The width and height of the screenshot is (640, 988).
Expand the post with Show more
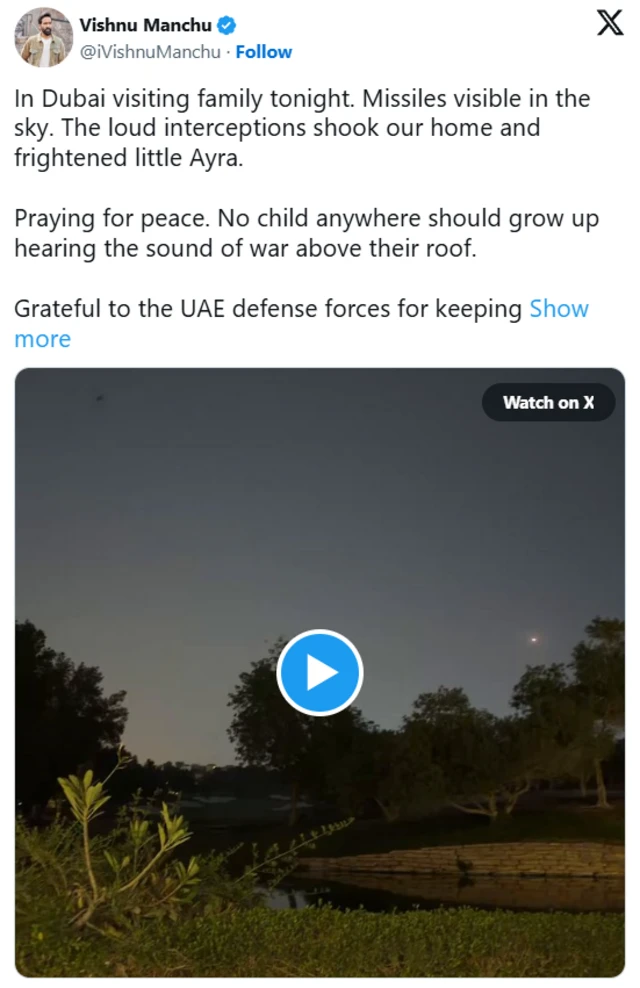[558, 309]
